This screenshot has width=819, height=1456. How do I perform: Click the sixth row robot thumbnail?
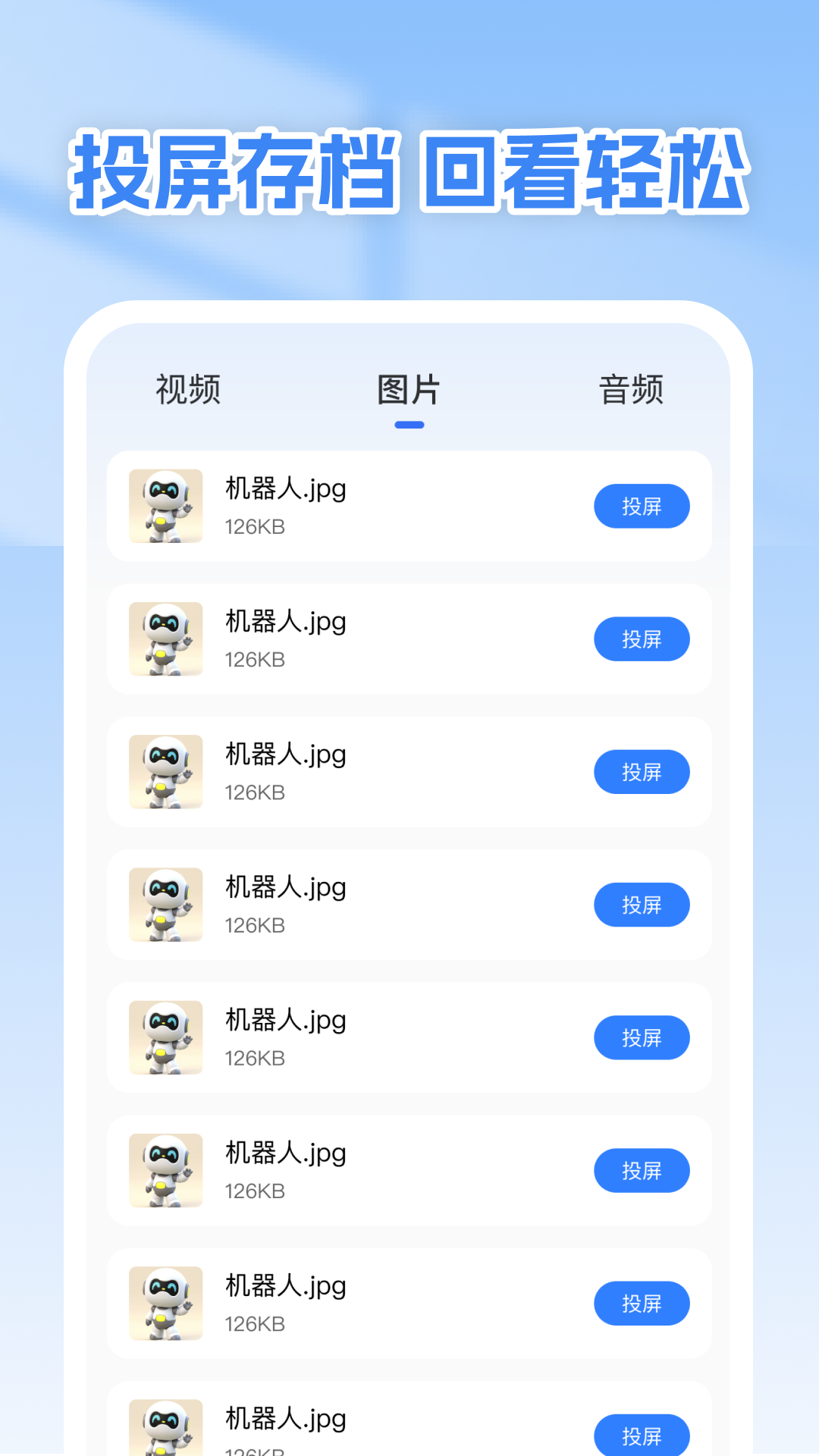tap(166, 1171)
